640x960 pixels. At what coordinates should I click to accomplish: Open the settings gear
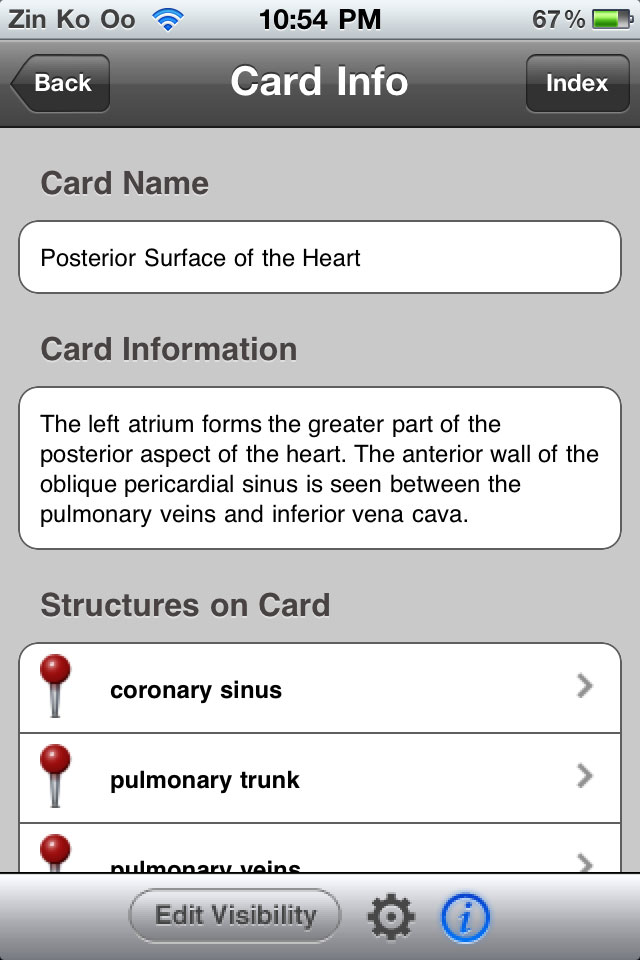pos(391,917)
